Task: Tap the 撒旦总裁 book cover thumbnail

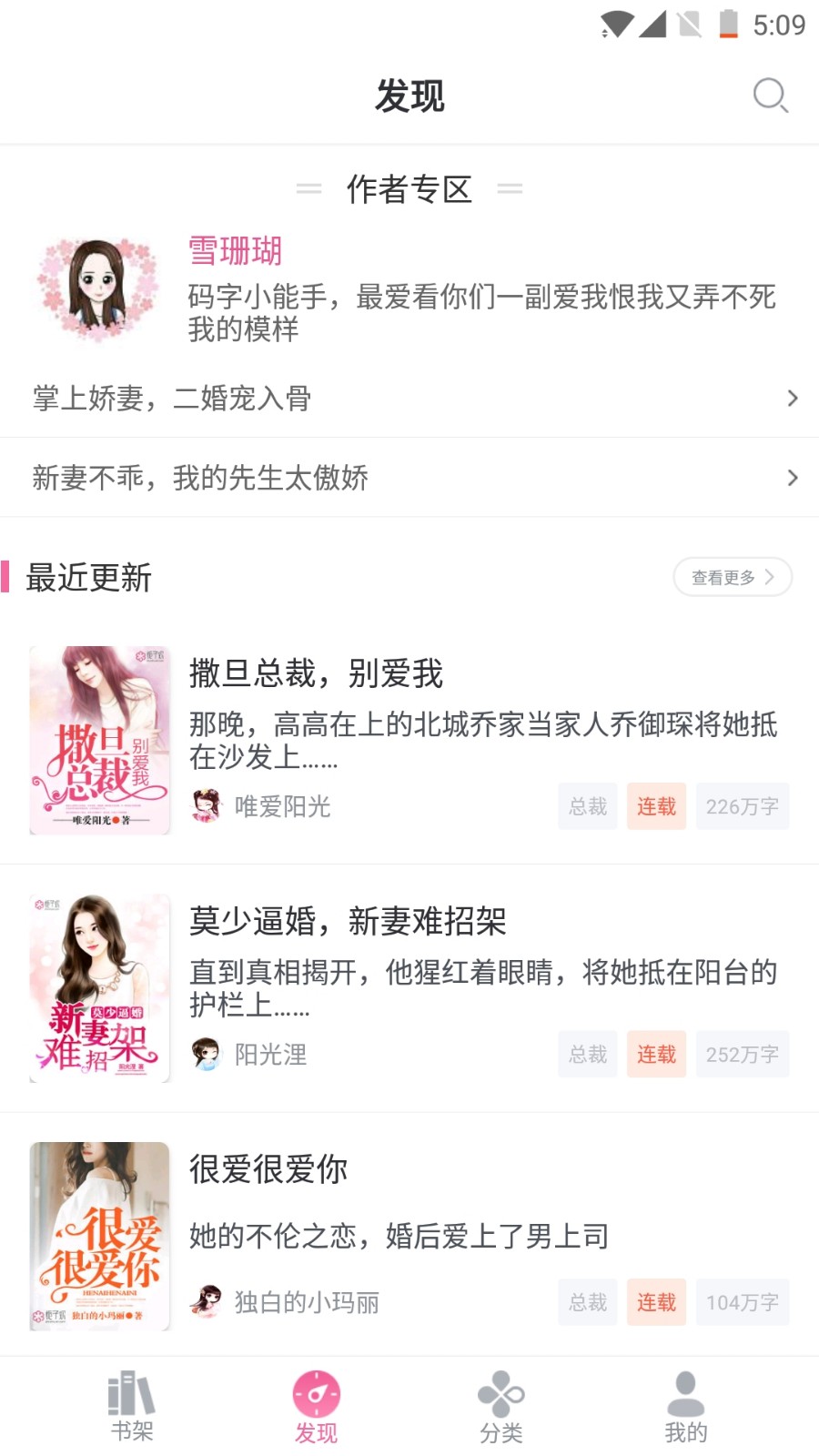Action: [100, 739]
